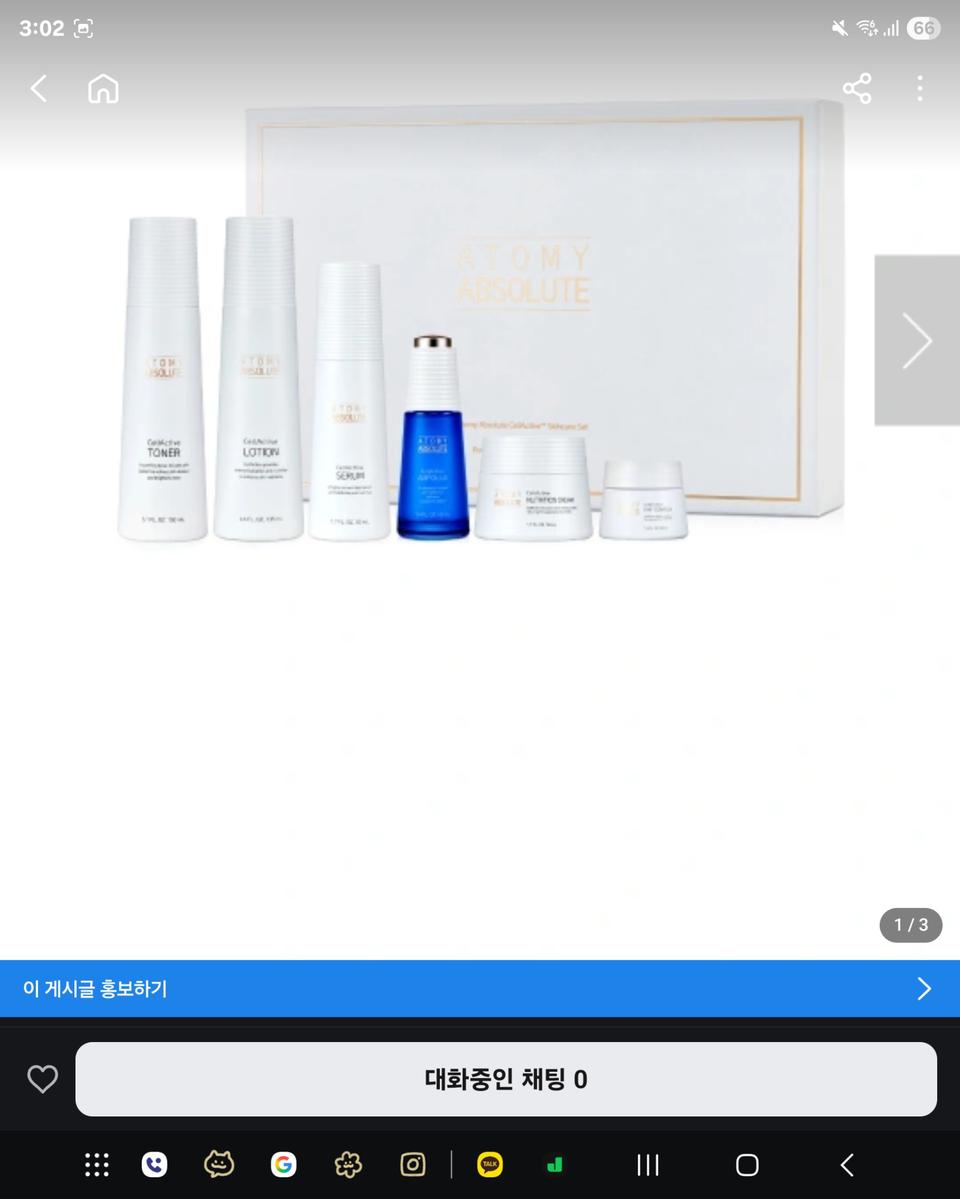
Task: Tap the 대화중인 채팅 0 button
Action: click(x=506, y=1079)
